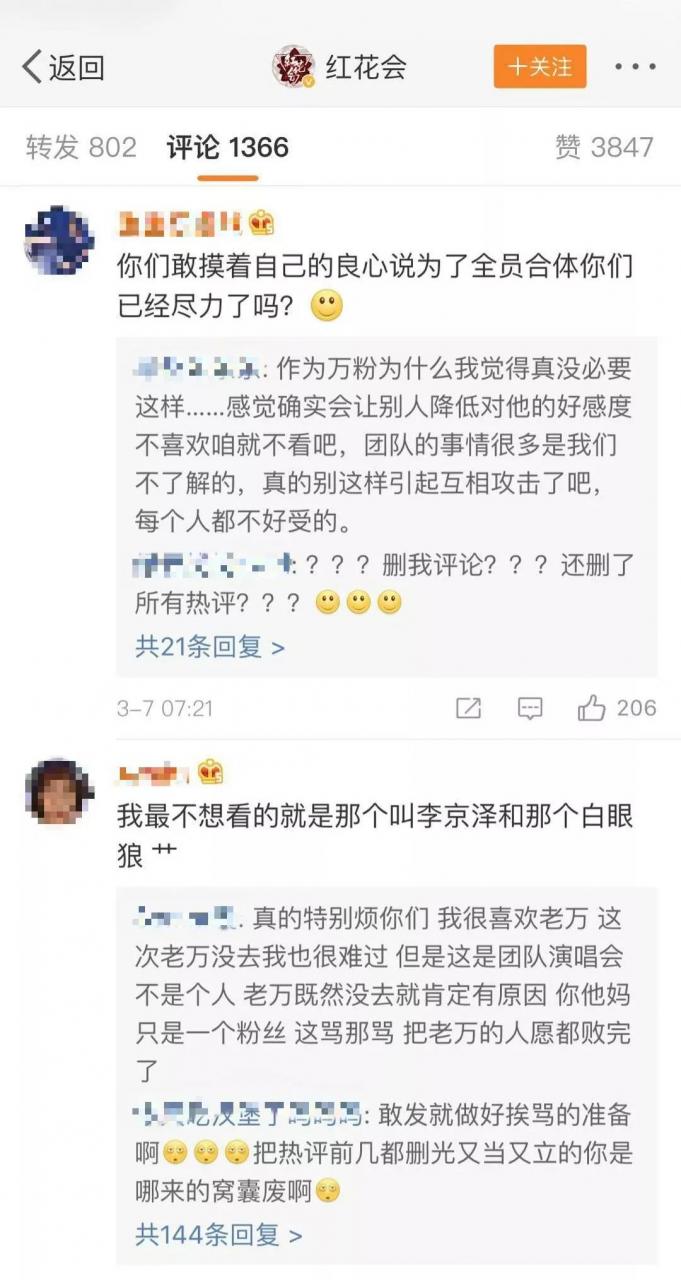
Task: Open the three-dot overflow menu
Action: [634, 67]
